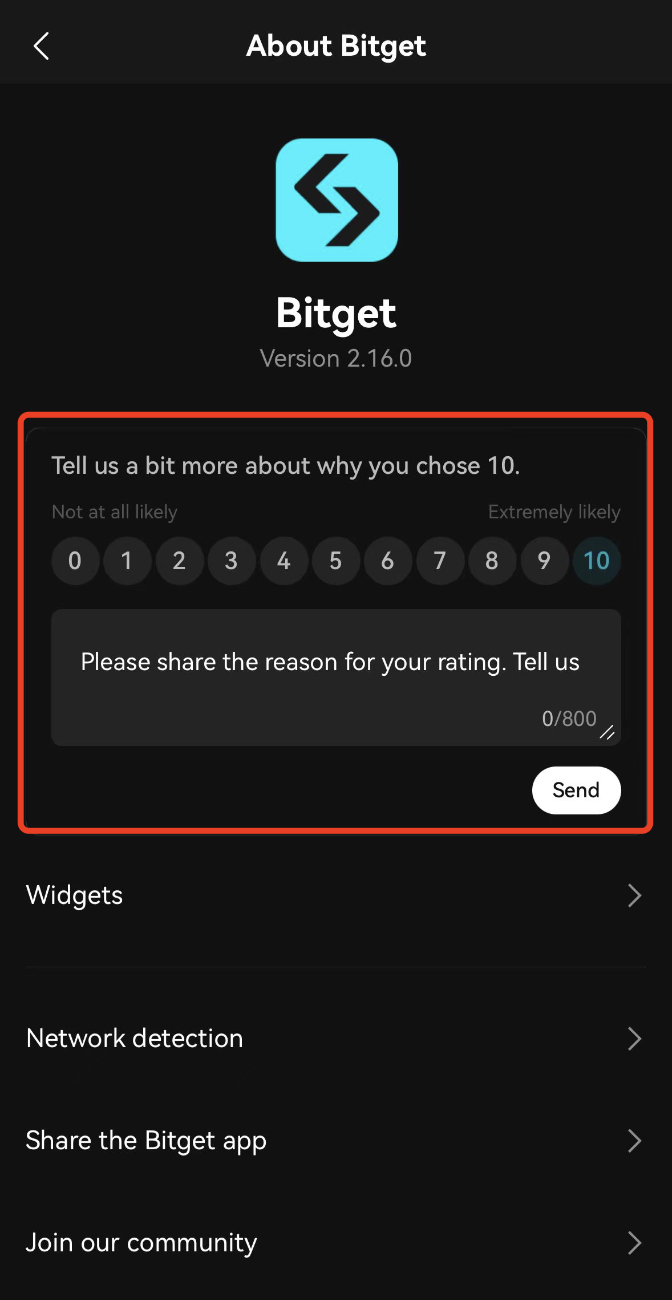Screen dimensions: 672x1300
Task: Choose rating 5
Action: 336,561
